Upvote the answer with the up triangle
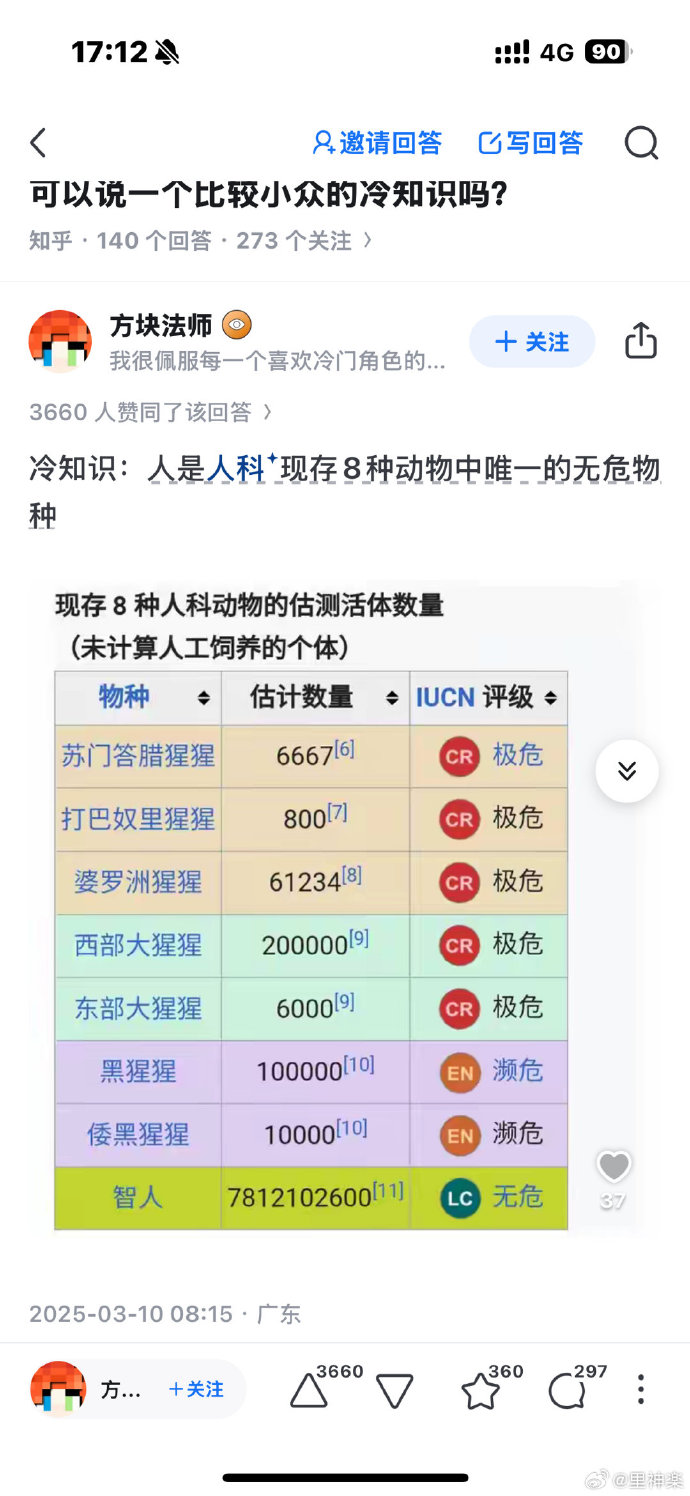Viewport: 690px width, 1496px height. coord(309,1391)
